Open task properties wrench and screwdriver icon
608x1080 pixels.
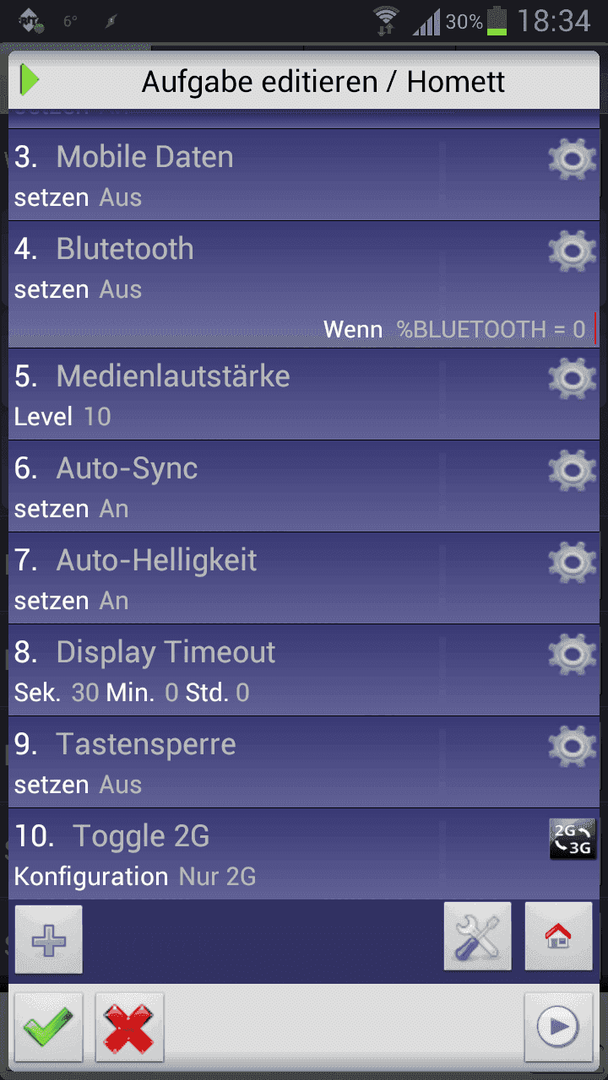tap(478, 937)
